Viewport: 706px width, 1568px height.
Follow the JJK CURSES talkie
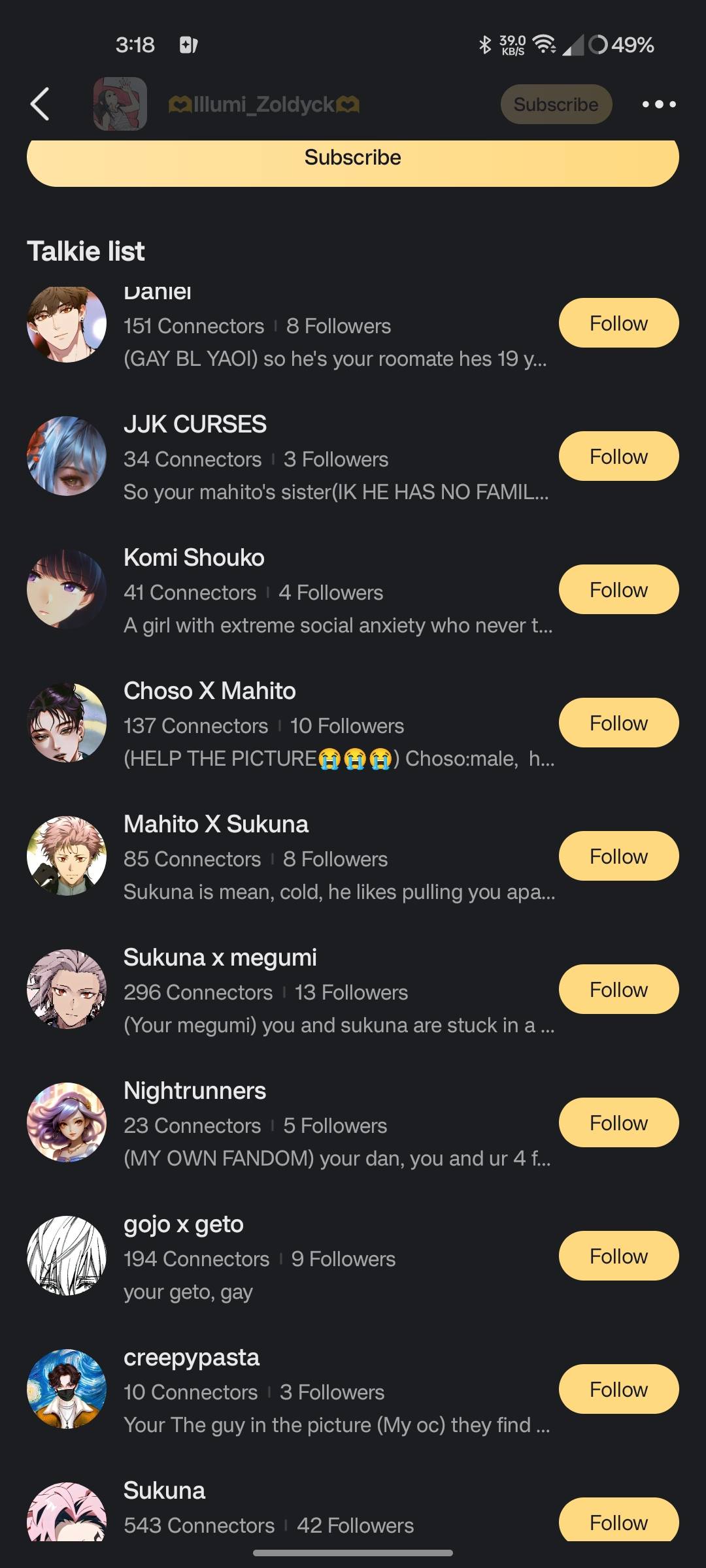tap(618, 457)
